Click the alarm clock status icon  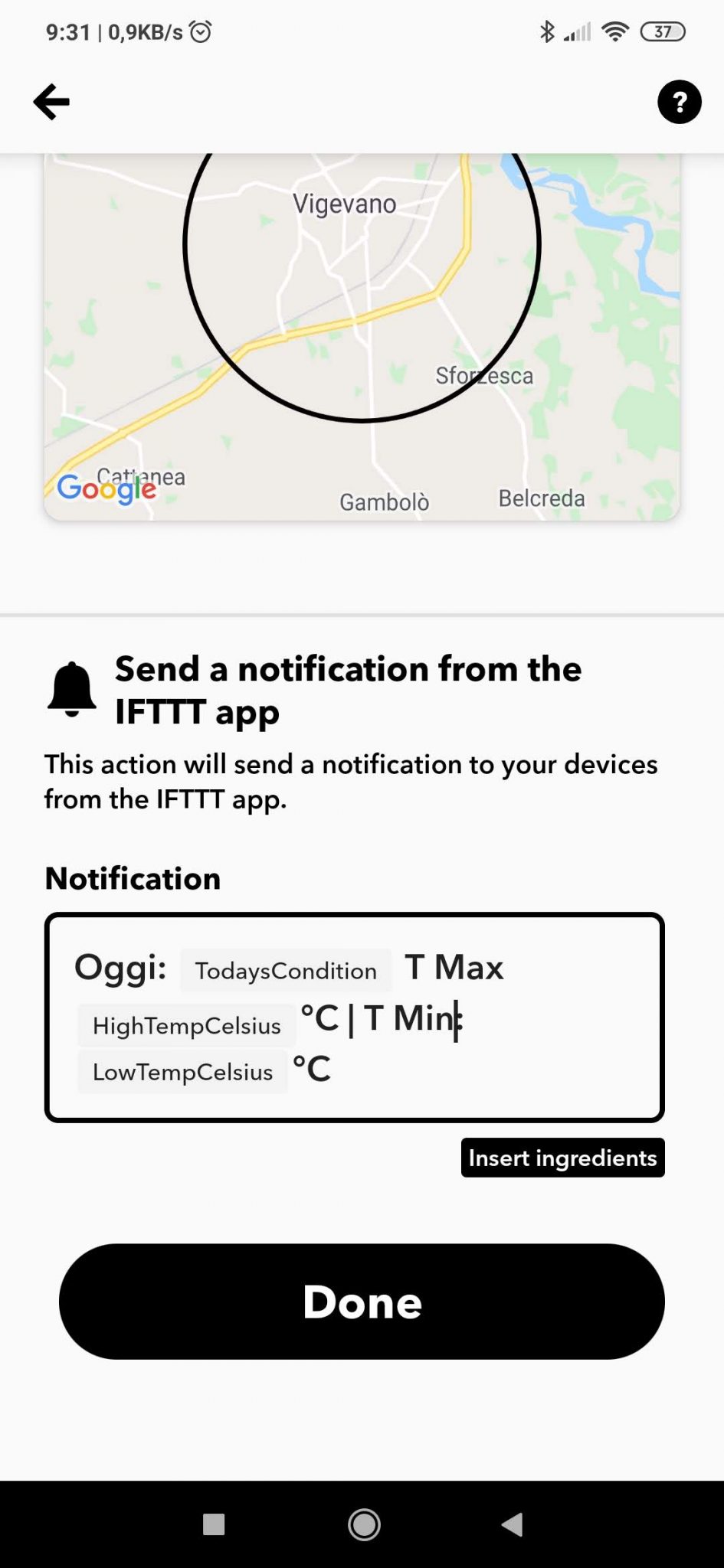[201, 31]
